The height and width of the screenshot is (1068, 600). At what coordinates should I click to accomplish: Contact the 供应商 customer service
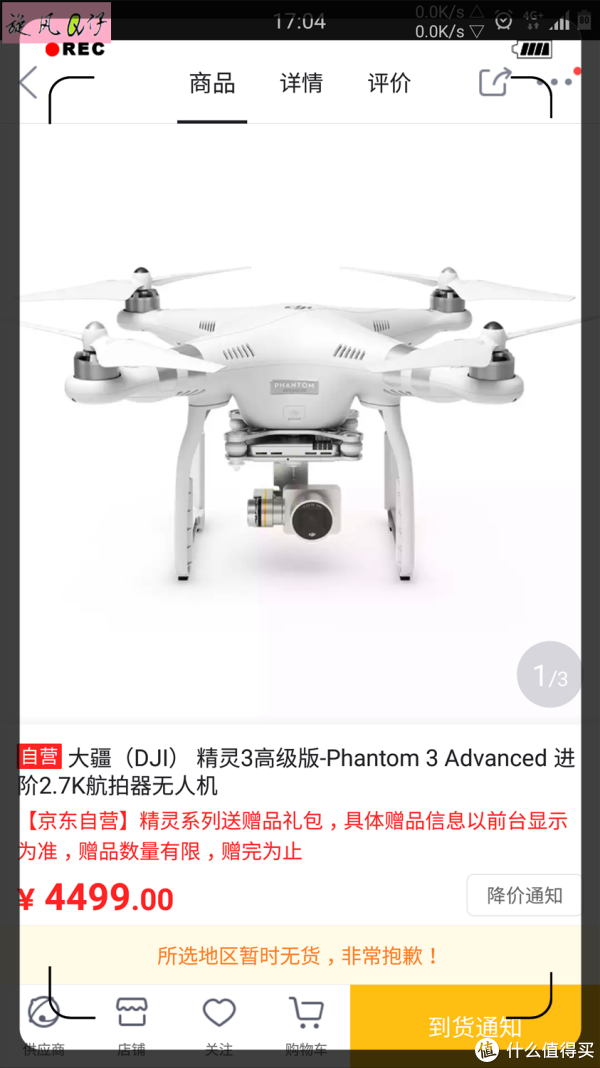click(x=44, y=1026)
